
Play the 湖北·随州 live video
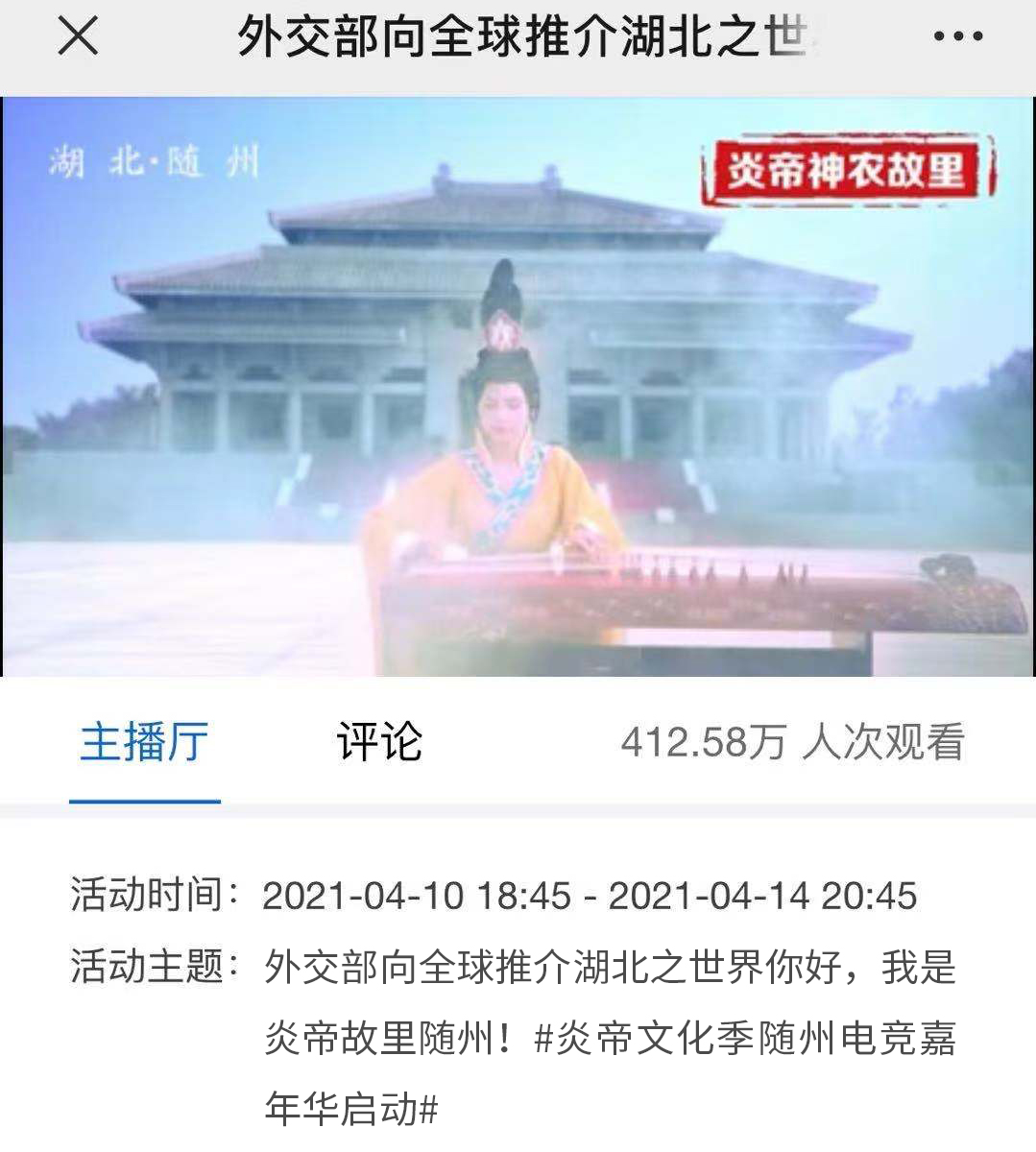(518, 387)
